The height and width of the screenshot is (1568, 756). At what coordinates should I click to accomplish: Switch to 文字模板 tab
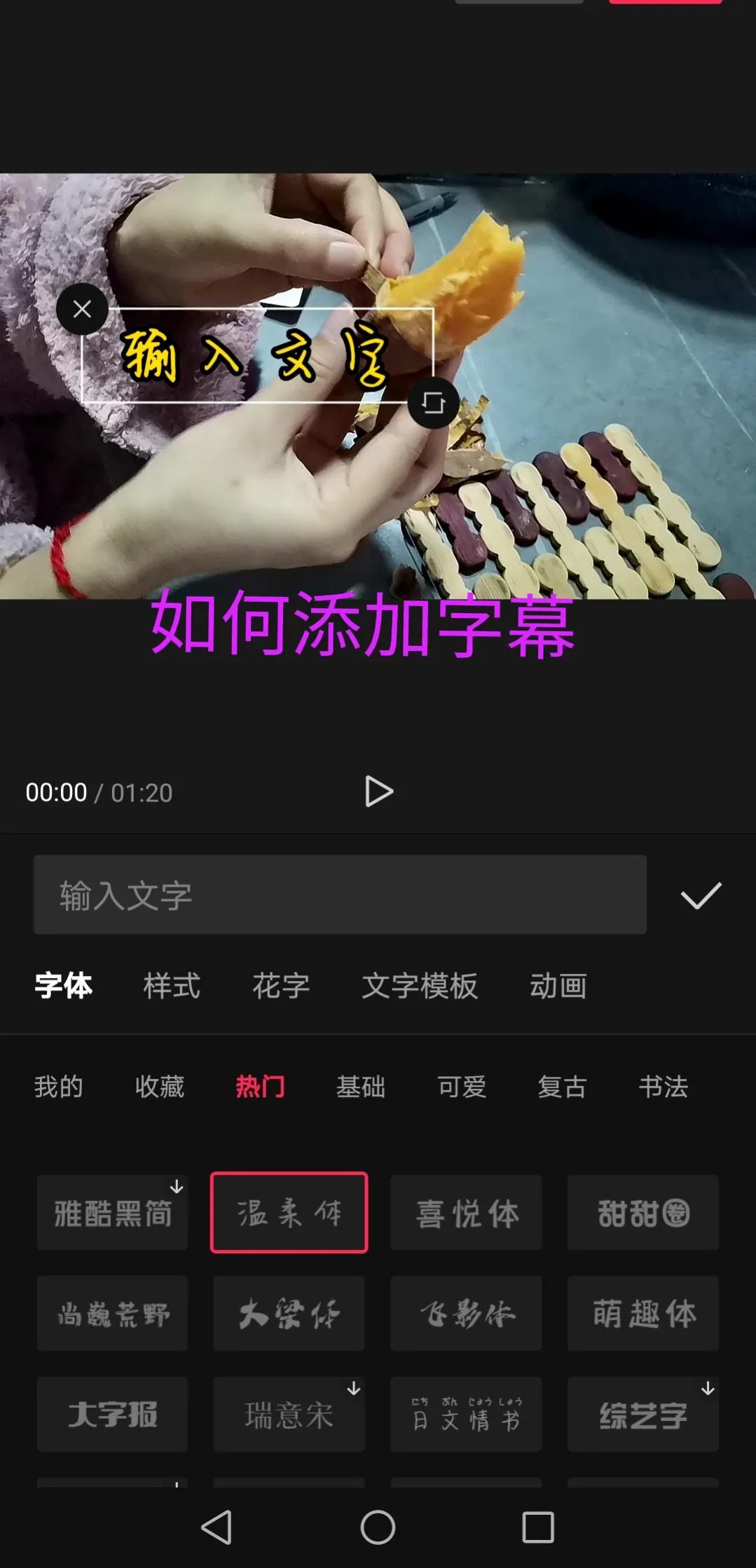pos(420,986)
